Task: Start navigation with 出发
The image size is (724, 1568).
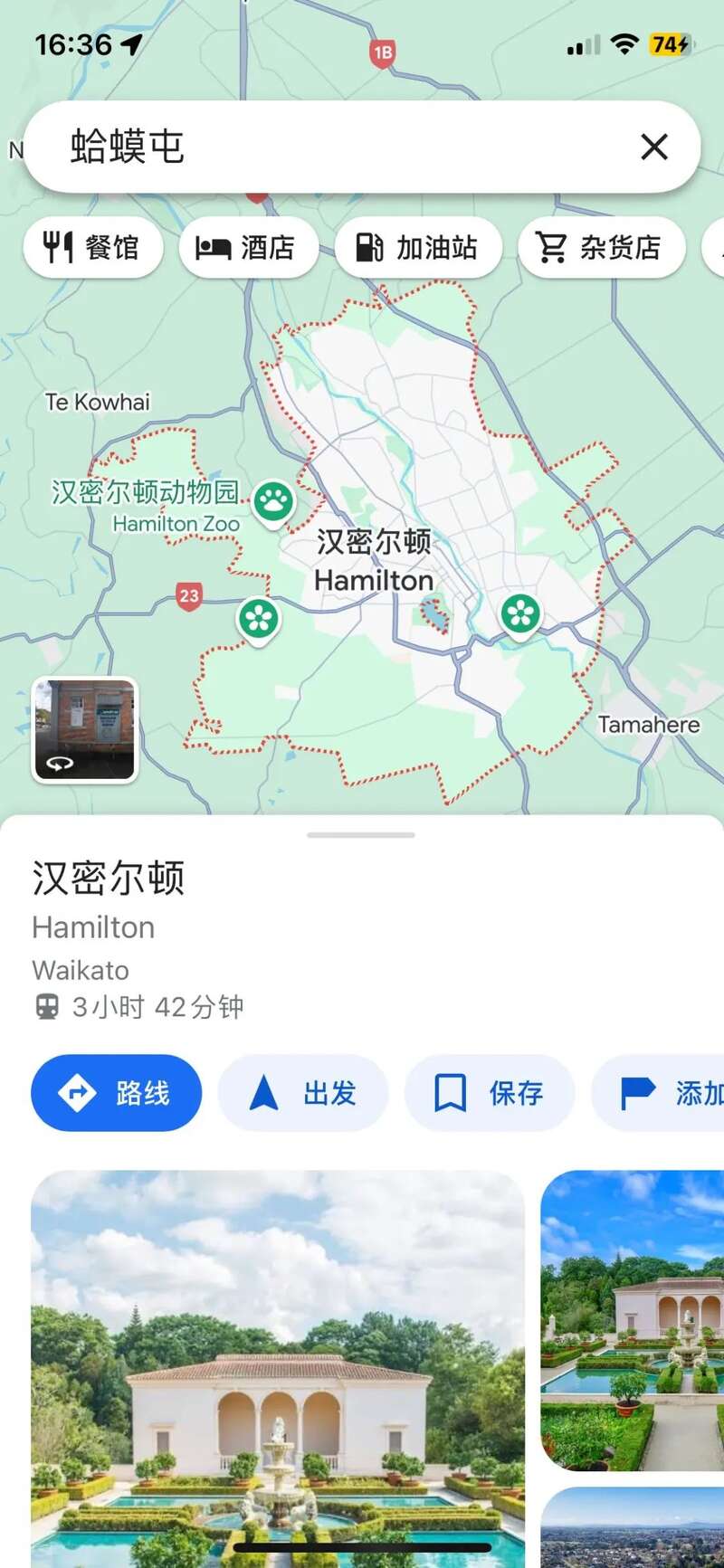Action: point(303,1093)
